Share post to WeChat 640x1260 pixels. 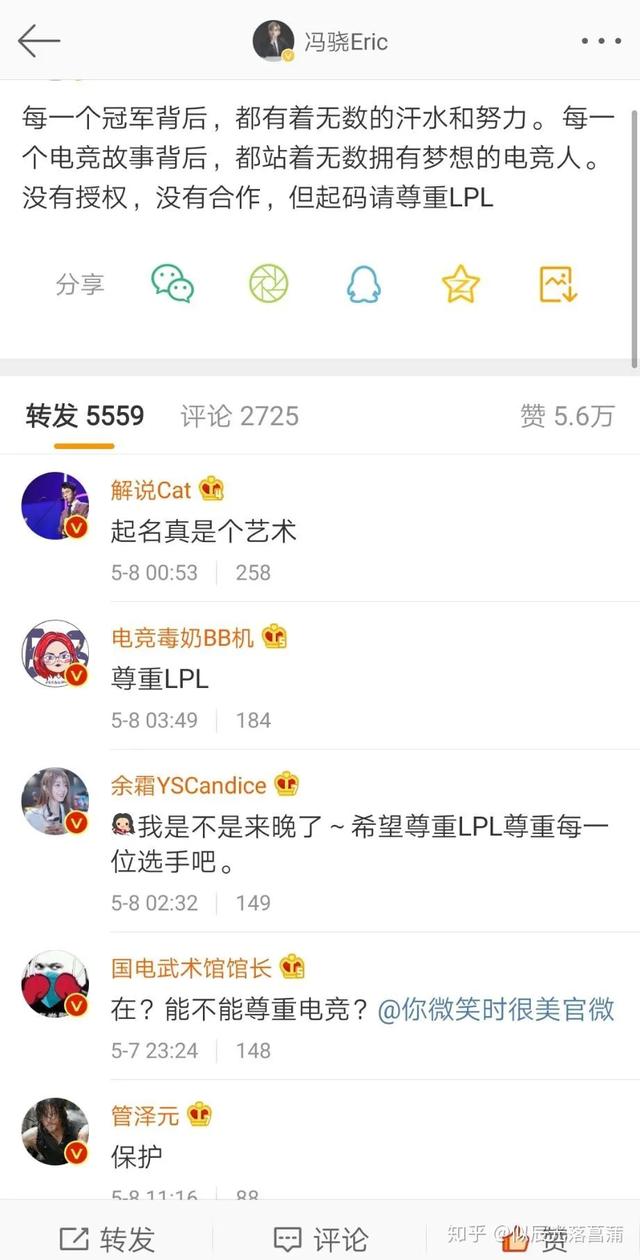pos(172,284)
